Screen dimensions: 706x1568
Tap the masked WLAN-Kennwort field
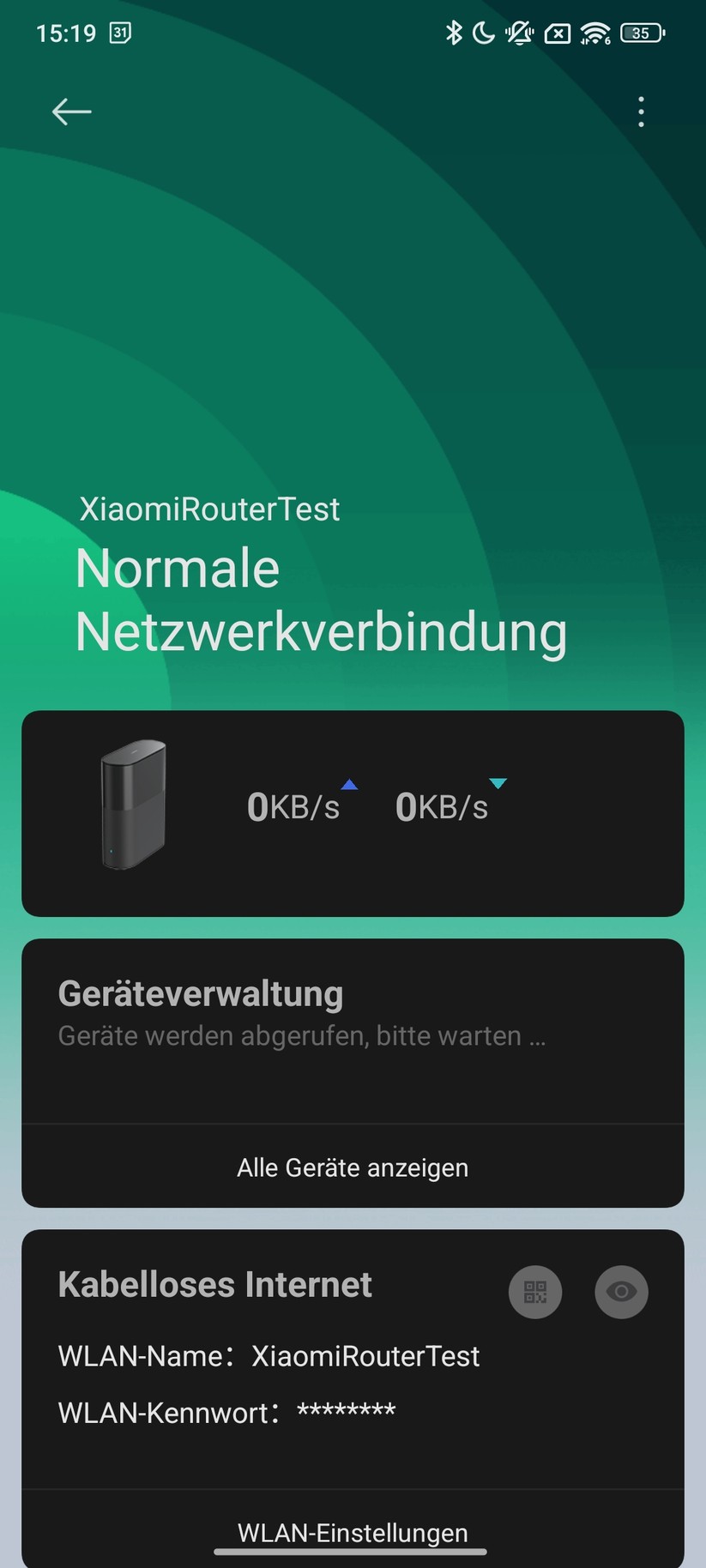tap(344, 1411)
